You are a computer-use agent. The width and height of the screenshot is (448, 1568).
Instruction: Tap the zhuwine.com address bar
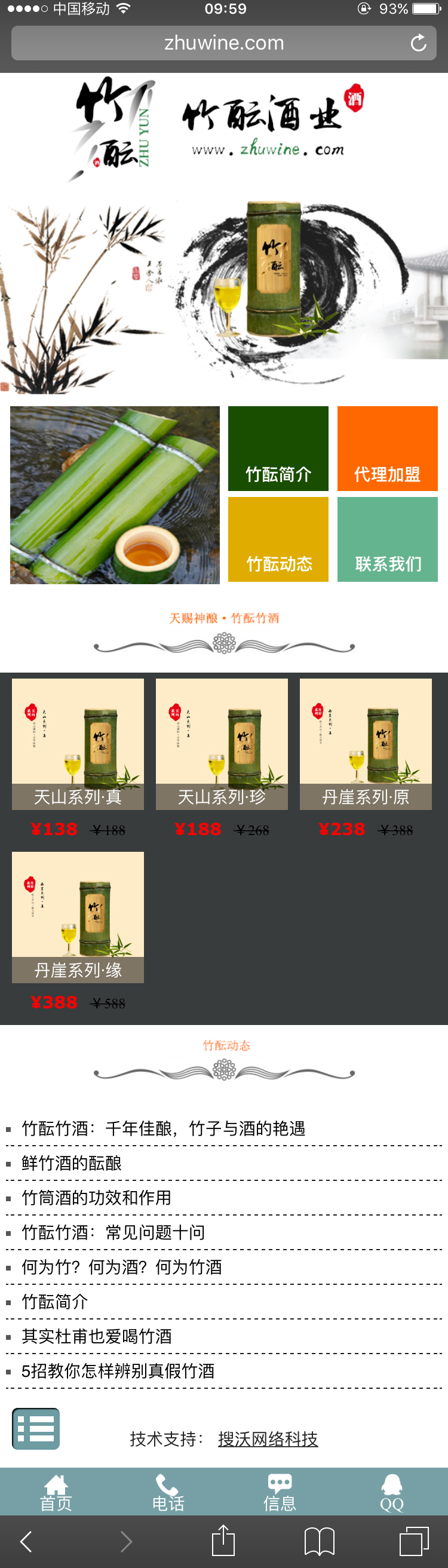223,43
